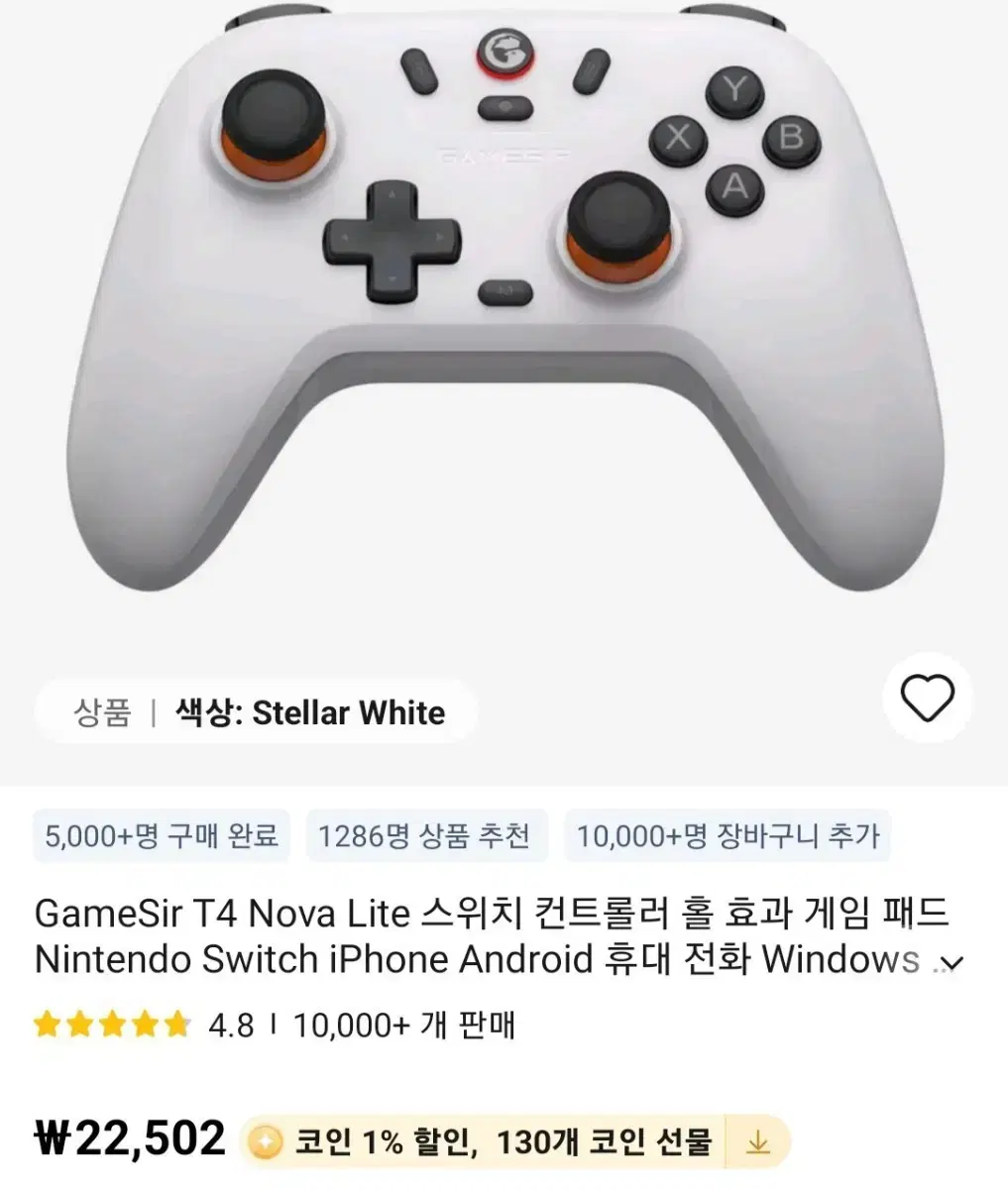Open the "색상: Stellar White" selector
Screen dimensions: 1008x1189
(x=313, y=712)
